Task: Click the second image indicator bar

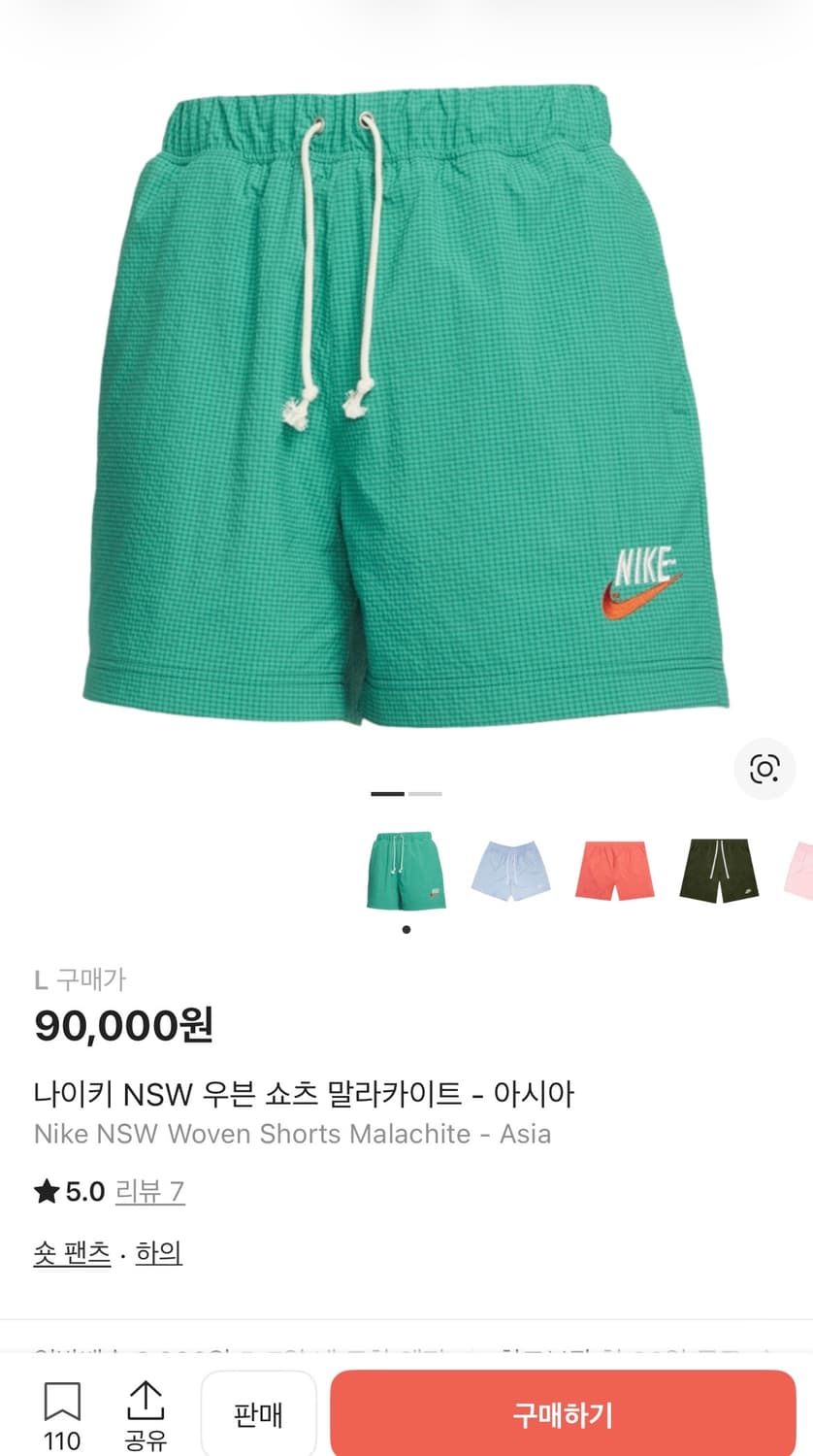Action: click(x=425, y=793)
